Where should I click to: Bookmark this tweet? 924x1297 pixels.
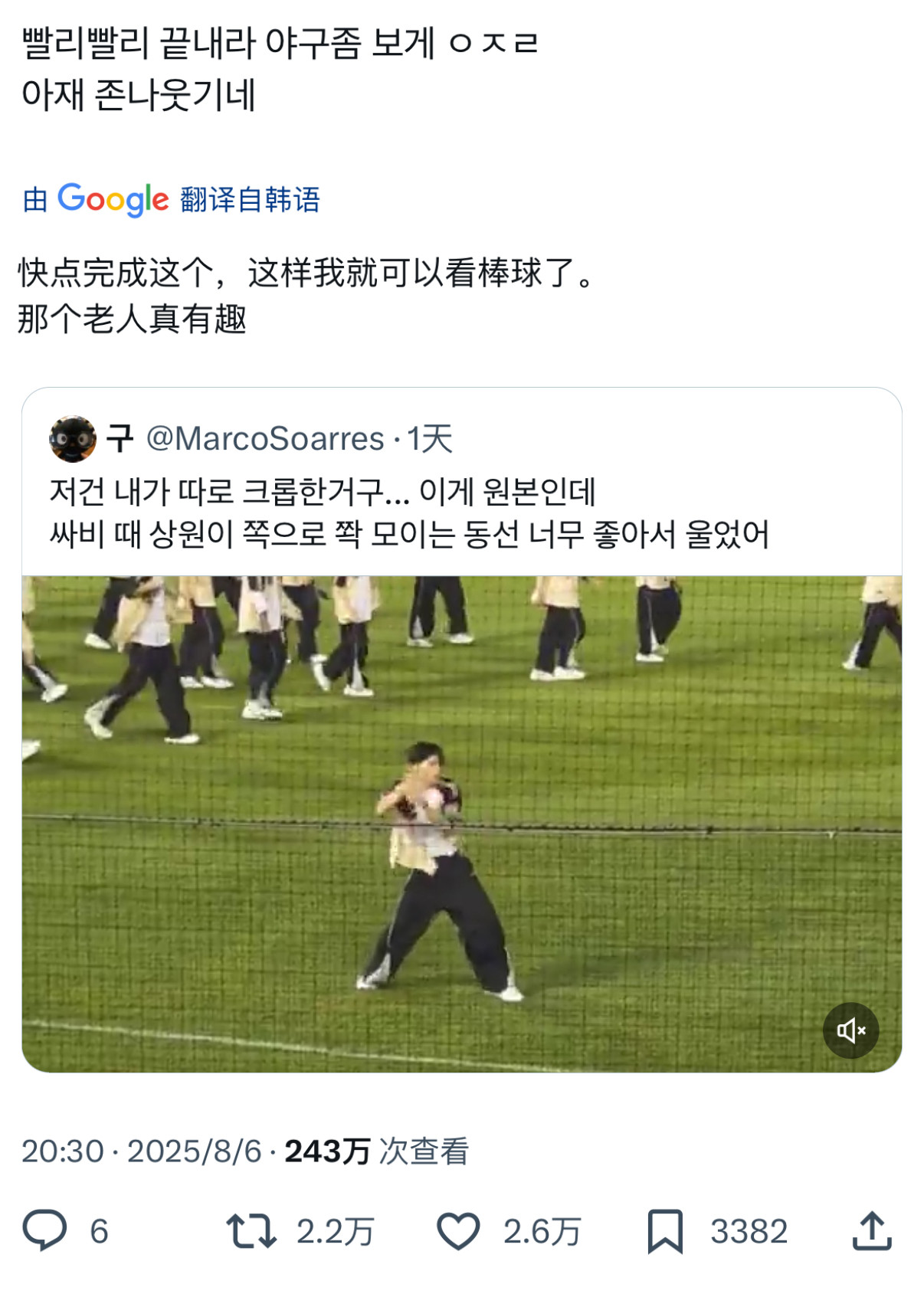pyautogui.click(x=664, y=1231)
